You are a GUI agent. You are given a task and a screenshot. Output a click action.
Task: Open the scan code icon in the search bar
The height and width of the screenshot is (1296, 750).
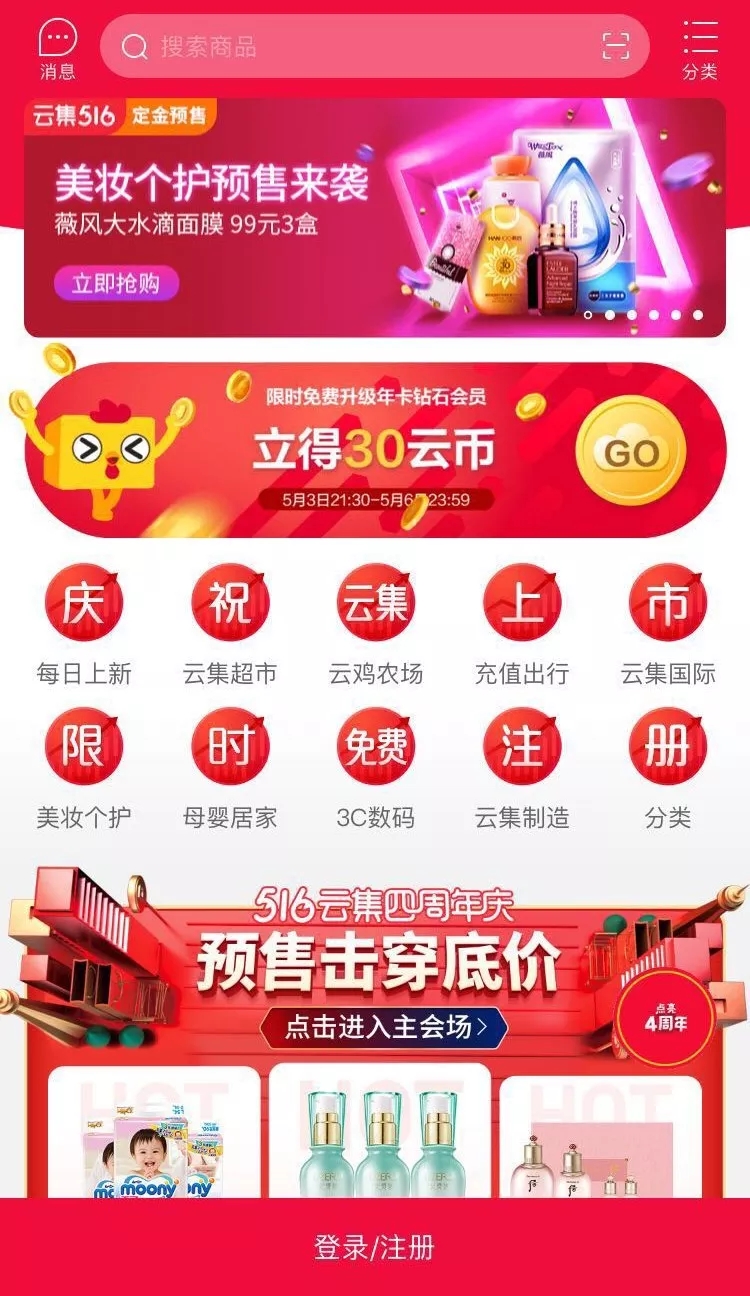coord(616,47)
